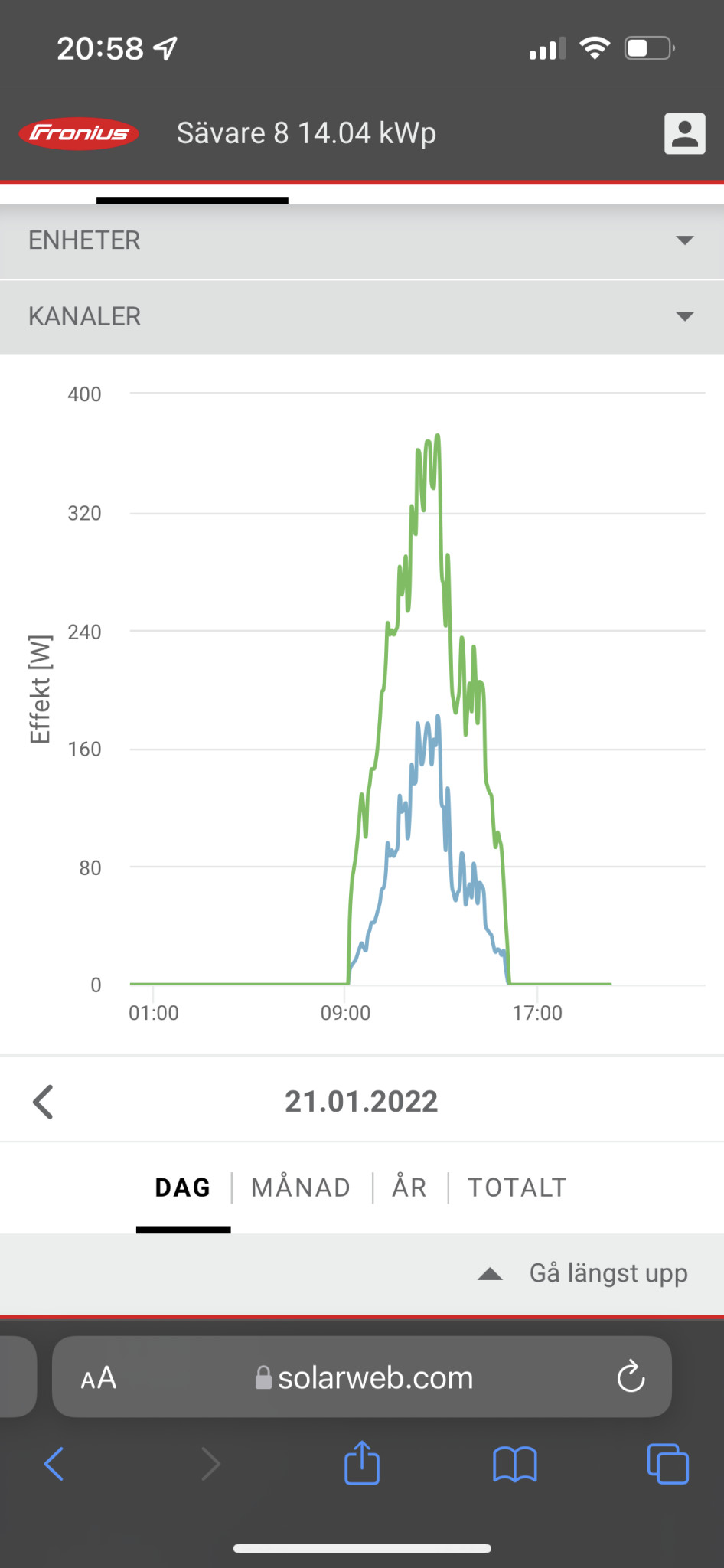Expand the KANALER section
The image size is (724, 1568).
click(x=362, y=316)
